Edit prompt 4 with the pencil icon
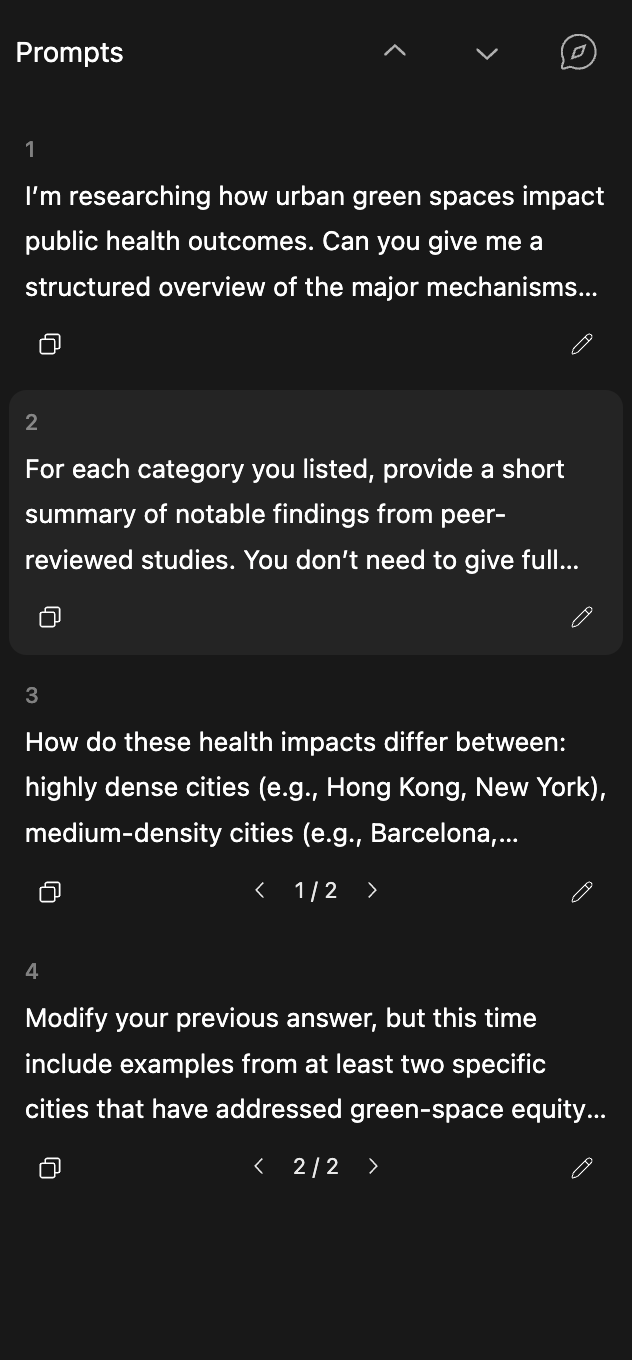Image resolution: width=632 pixels, height=1360 pixels. (x=582, y=1167)
